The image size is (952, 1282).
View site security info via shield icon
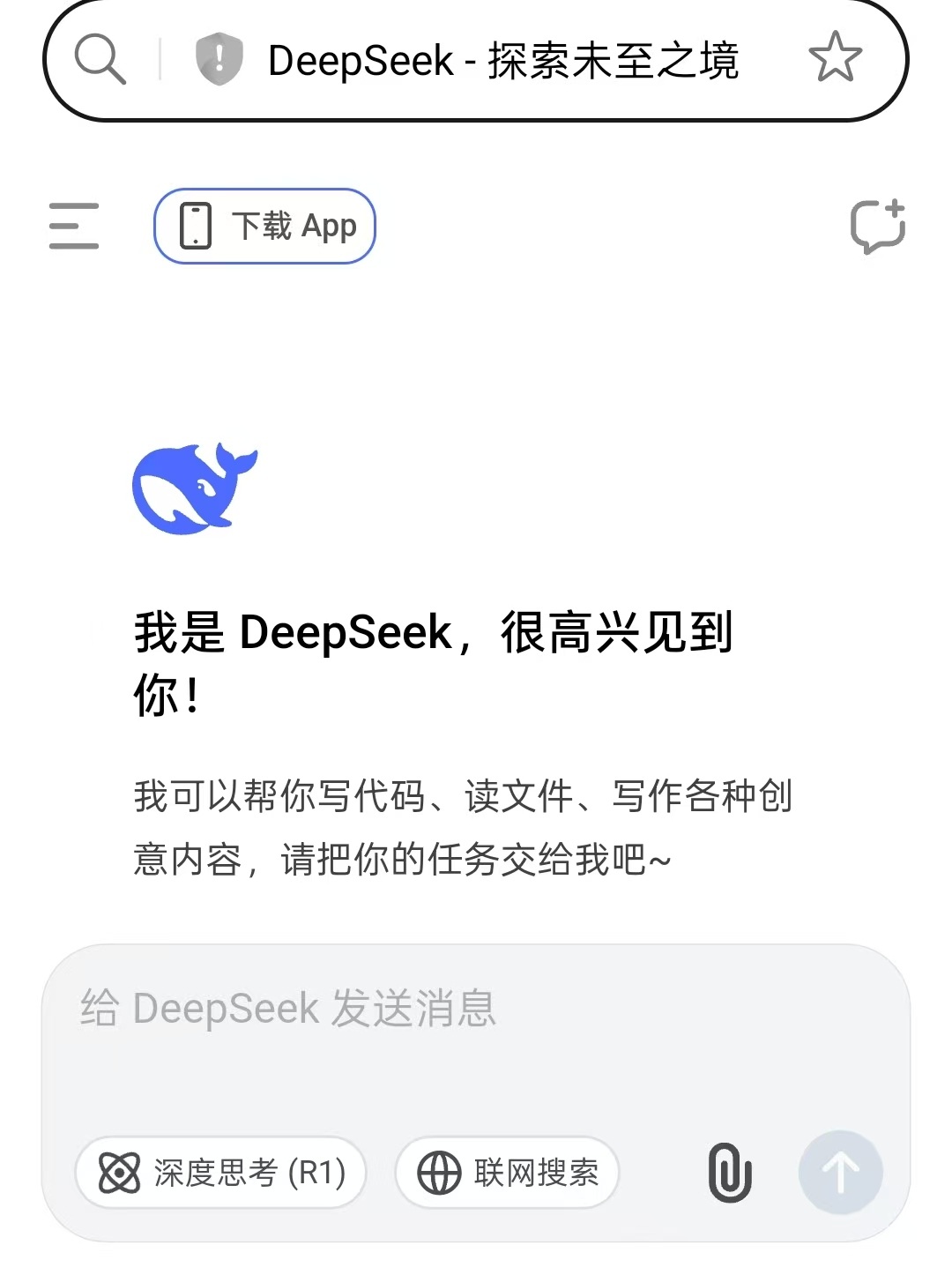[219, 59]
